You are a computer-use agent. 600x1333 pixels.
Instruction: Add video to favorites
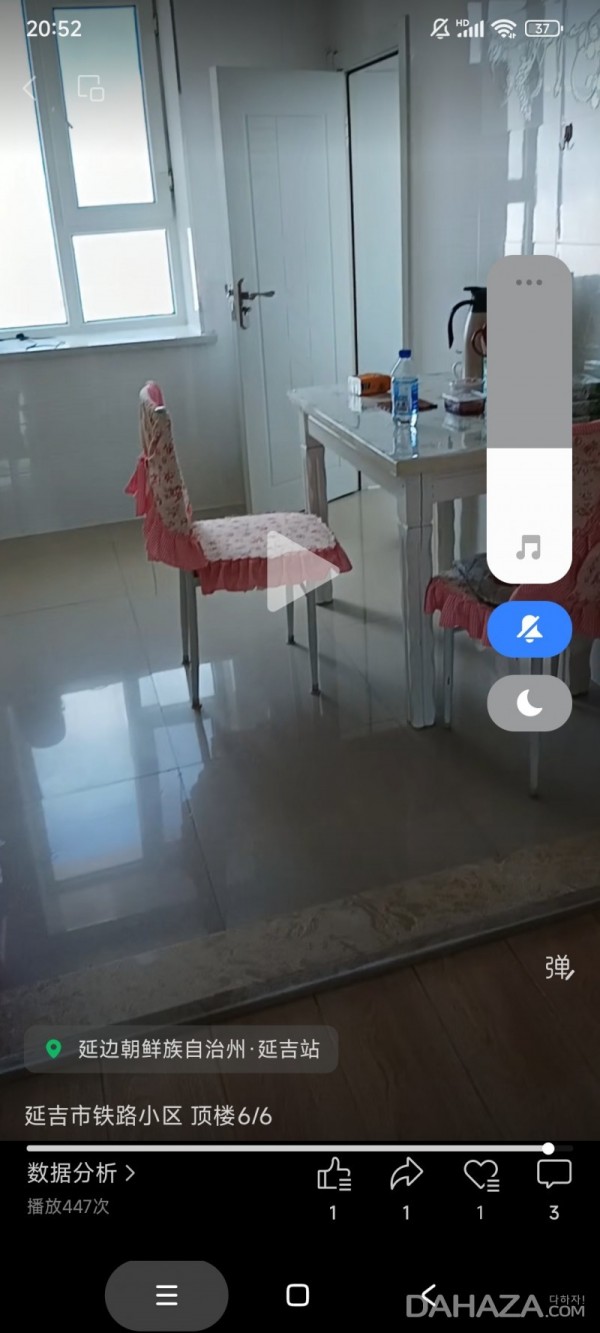tap(481, 1175)
